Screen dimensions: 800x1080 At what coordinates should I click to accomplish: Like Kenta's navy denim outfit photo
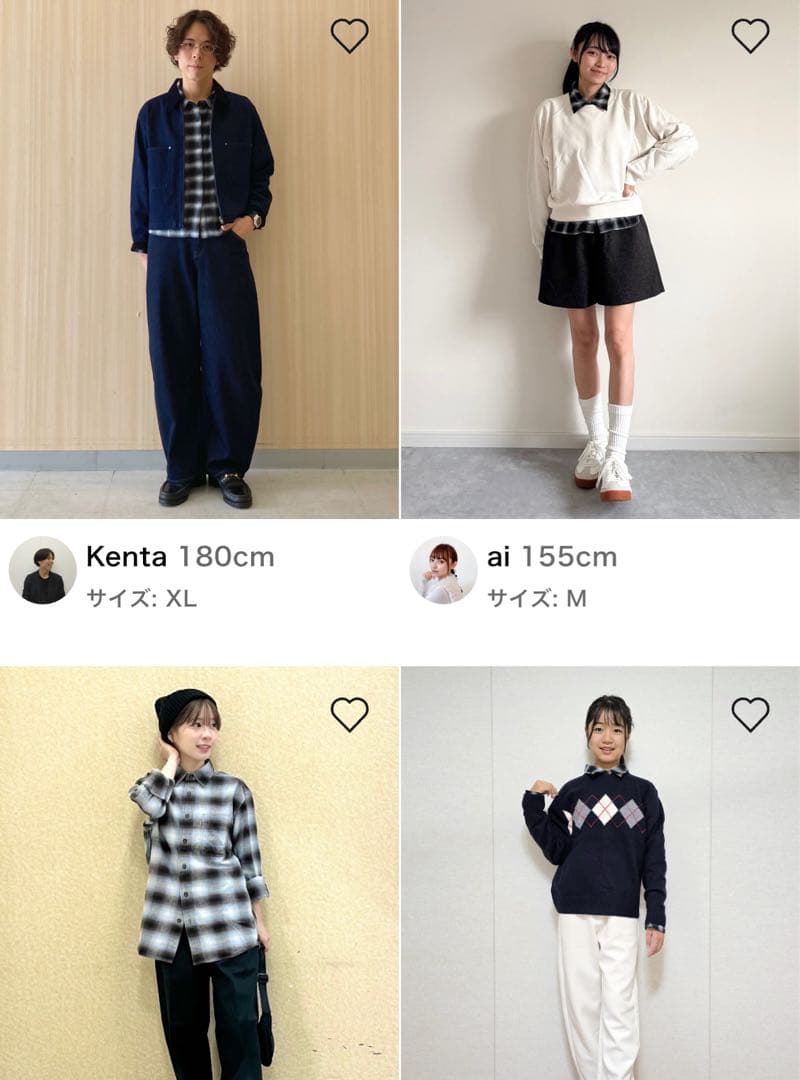click(x=349, y=36)
